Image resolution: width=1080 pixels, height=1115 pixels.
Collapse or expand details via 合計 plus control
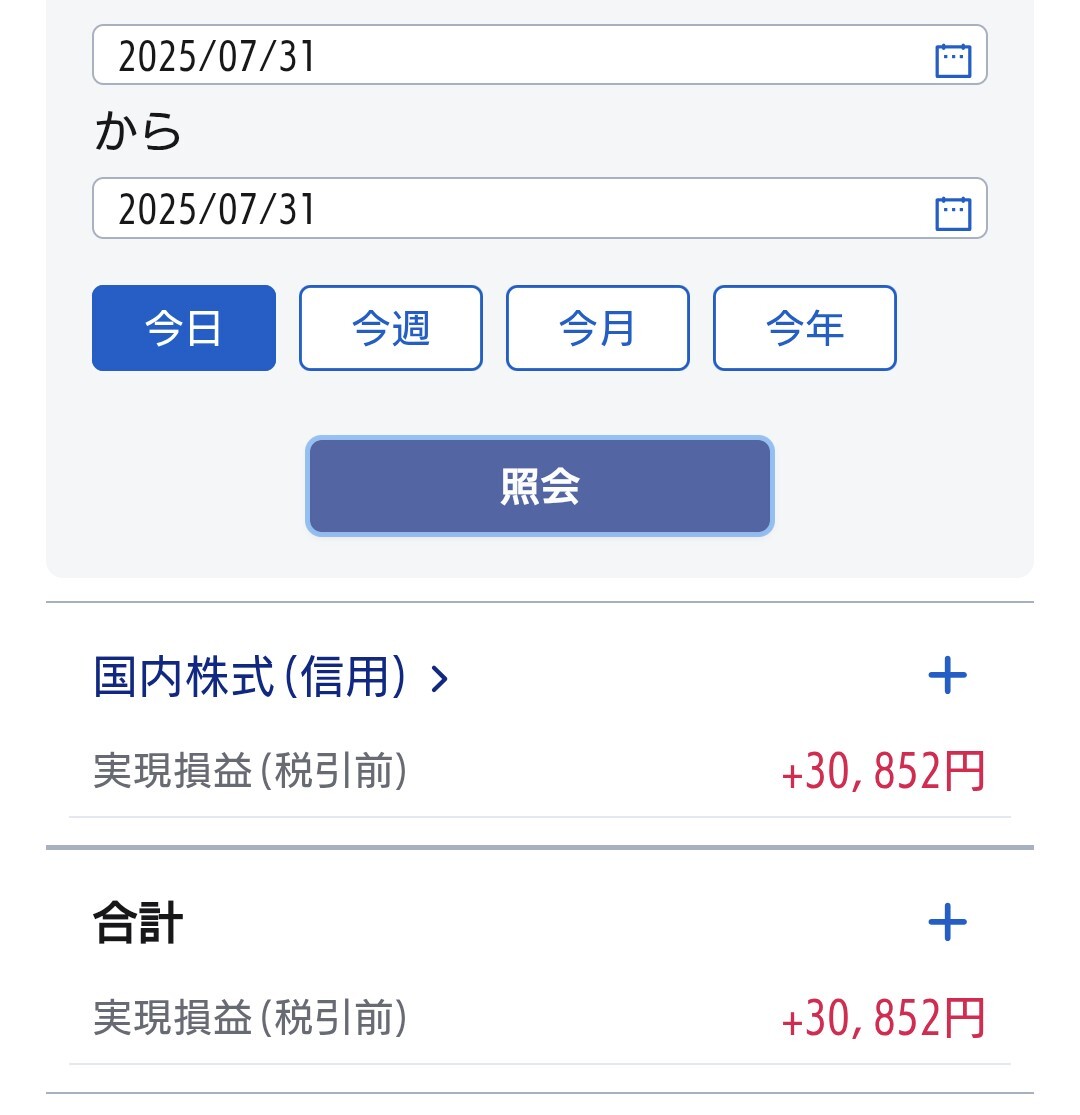coord(948,921)
